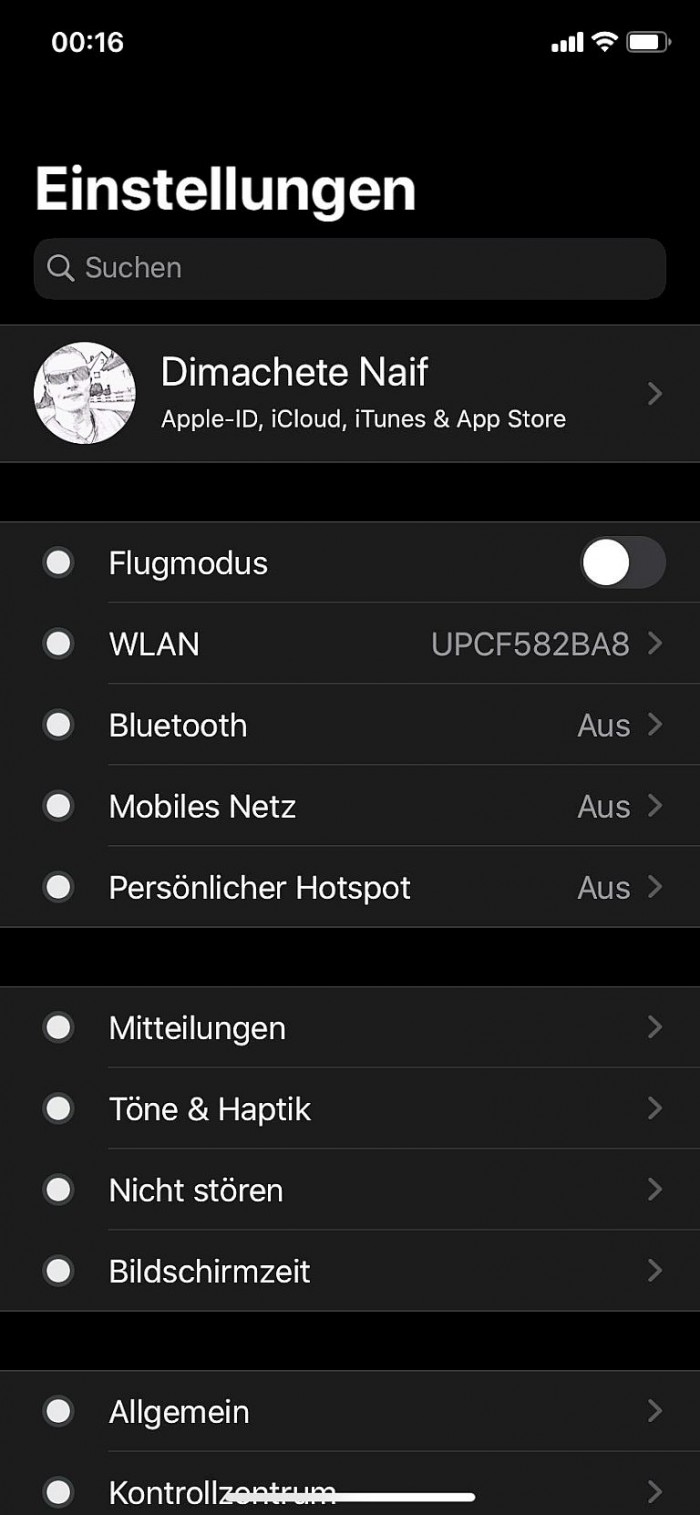
Task: Open Persönlicher Hotspot settings
Action: click(350, 887)
